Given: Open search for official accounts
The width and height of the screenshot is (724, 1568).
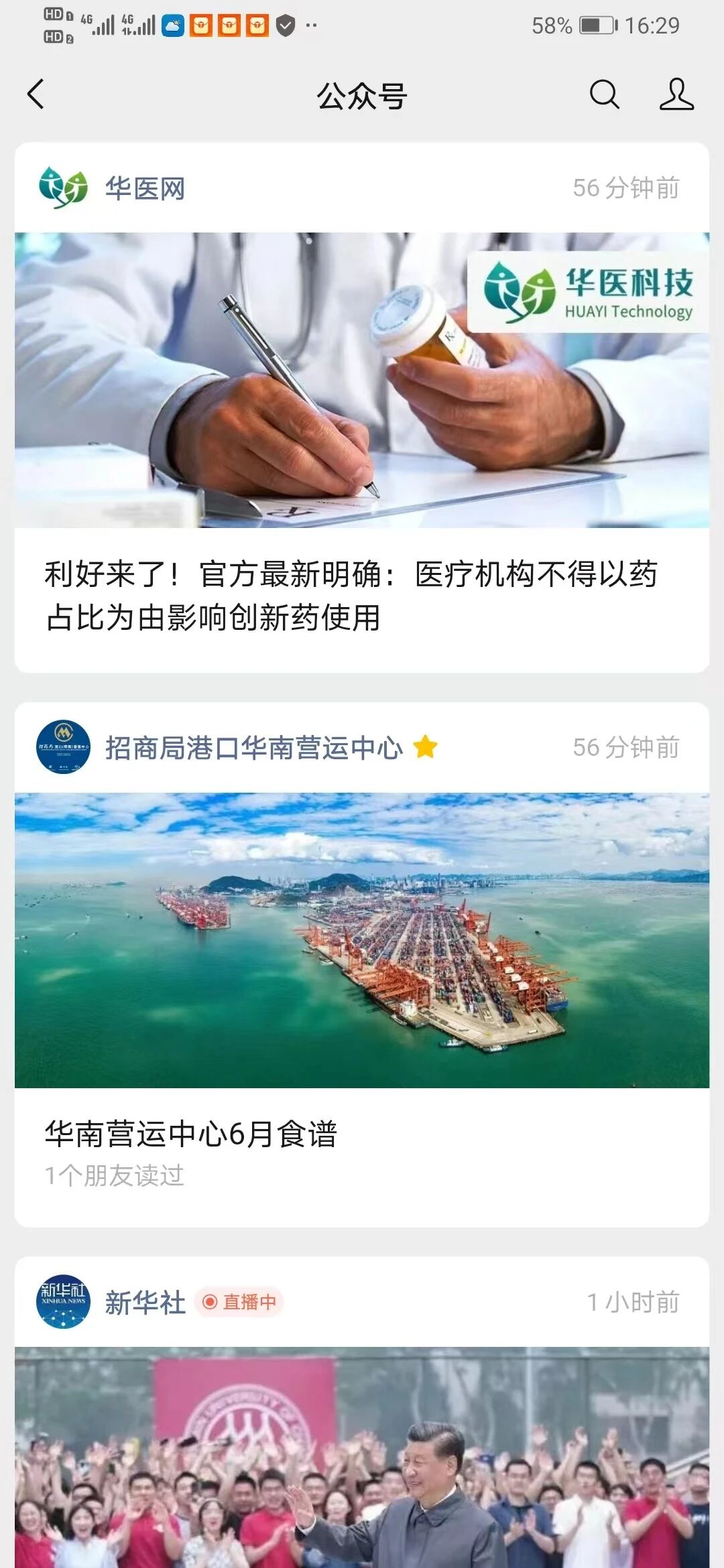Looking at the screenshot, I should [604, 94].
